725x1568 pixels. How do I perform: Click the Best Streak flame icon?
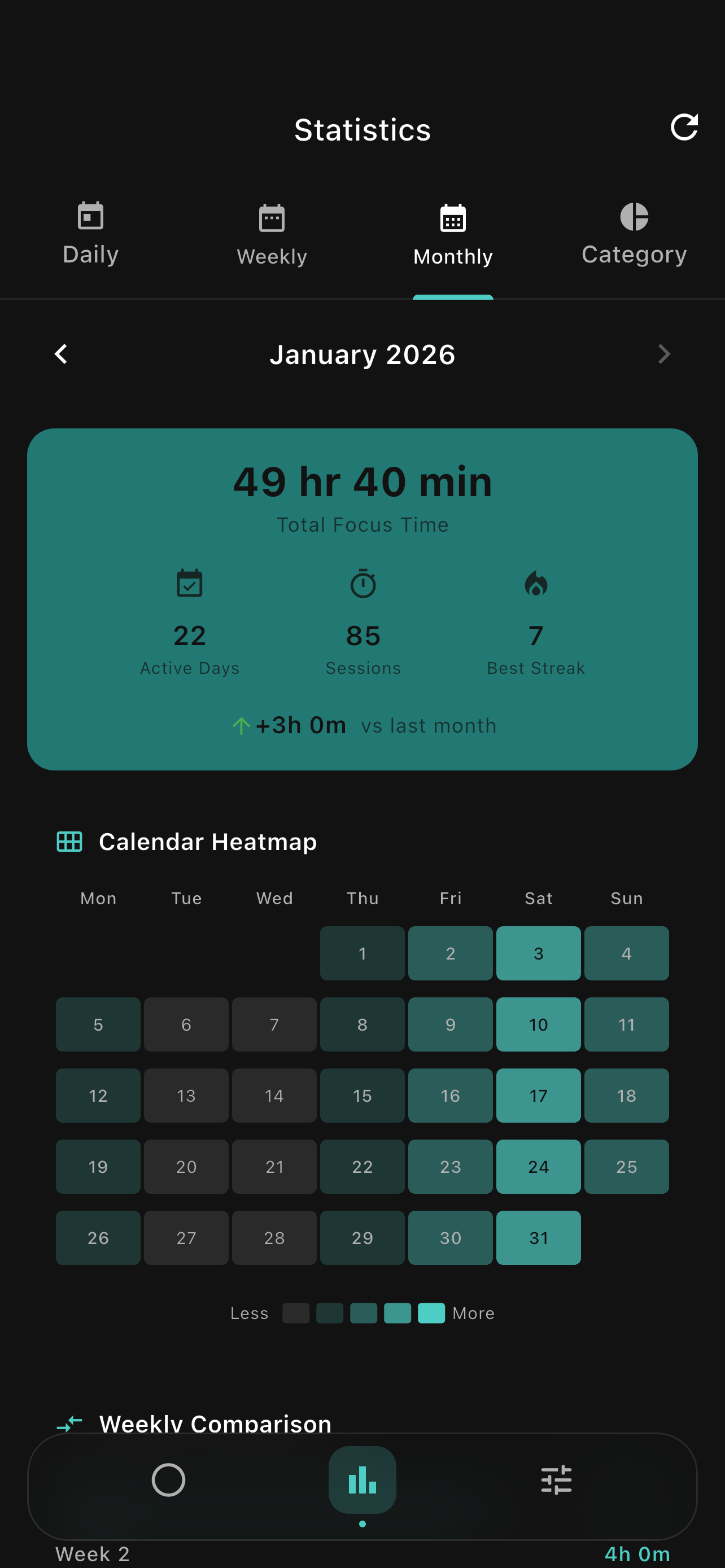click(535, 583)
